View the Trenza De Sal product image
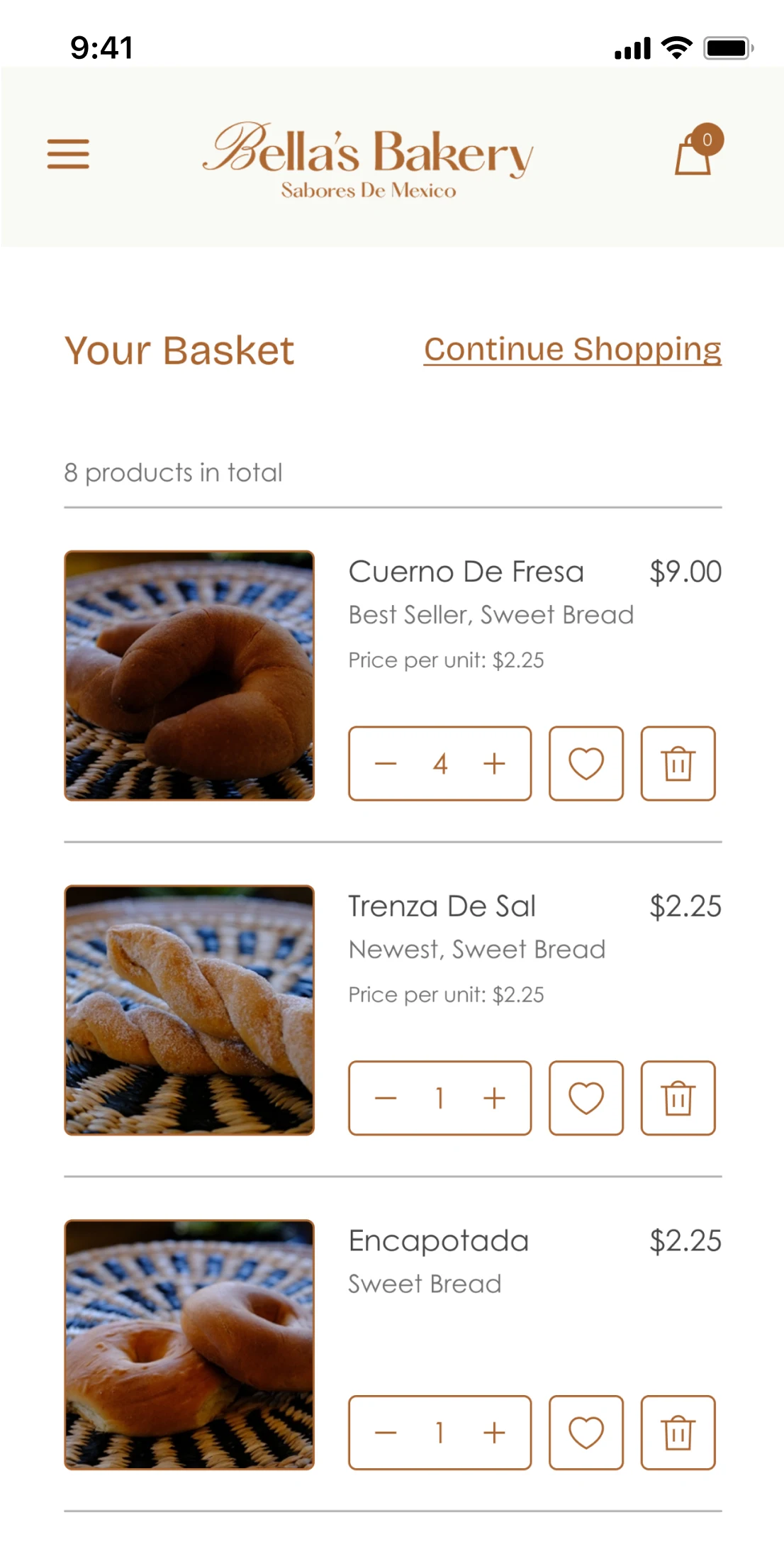The height and width of the screenshot is (1549, 784). tap(189, 1010)
